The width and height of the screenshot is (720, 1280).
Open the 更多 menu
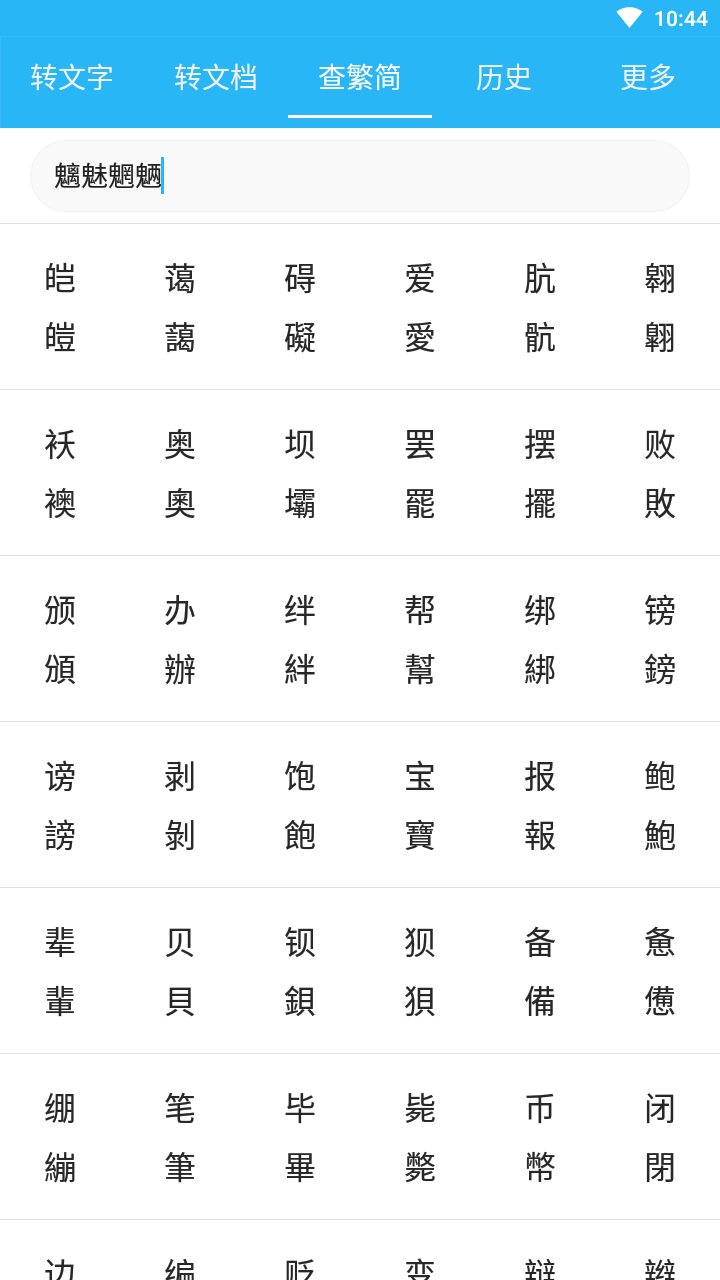(645, 79)
